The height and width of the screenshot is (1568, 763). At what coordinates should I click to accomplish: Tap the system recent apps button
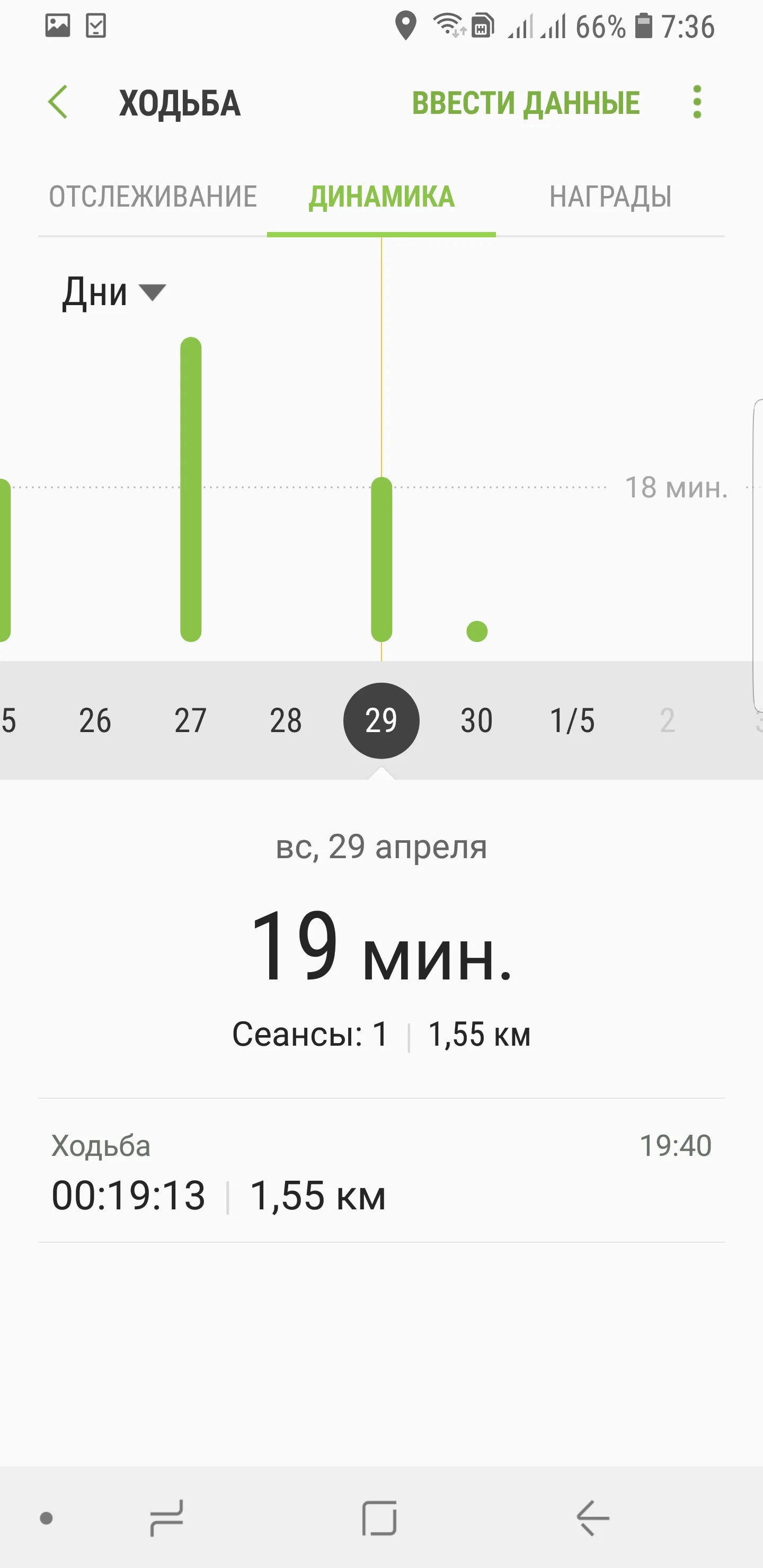click(x=167, y=1518)
